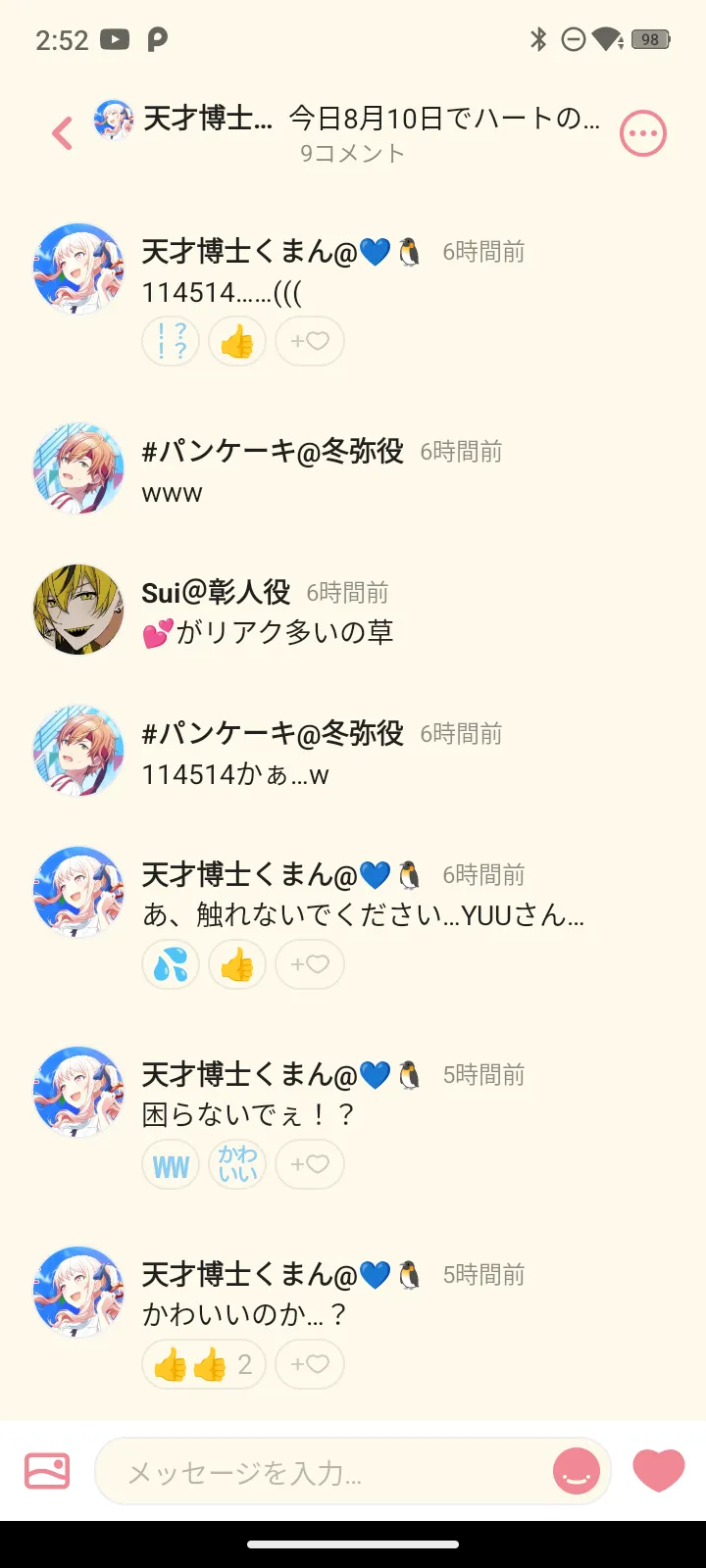Tap the かわいい reaction on 困らないでぇ！？ comment
Image resolution: width=706 pixels, height=1568 pixels.
tap(236, 1164)
